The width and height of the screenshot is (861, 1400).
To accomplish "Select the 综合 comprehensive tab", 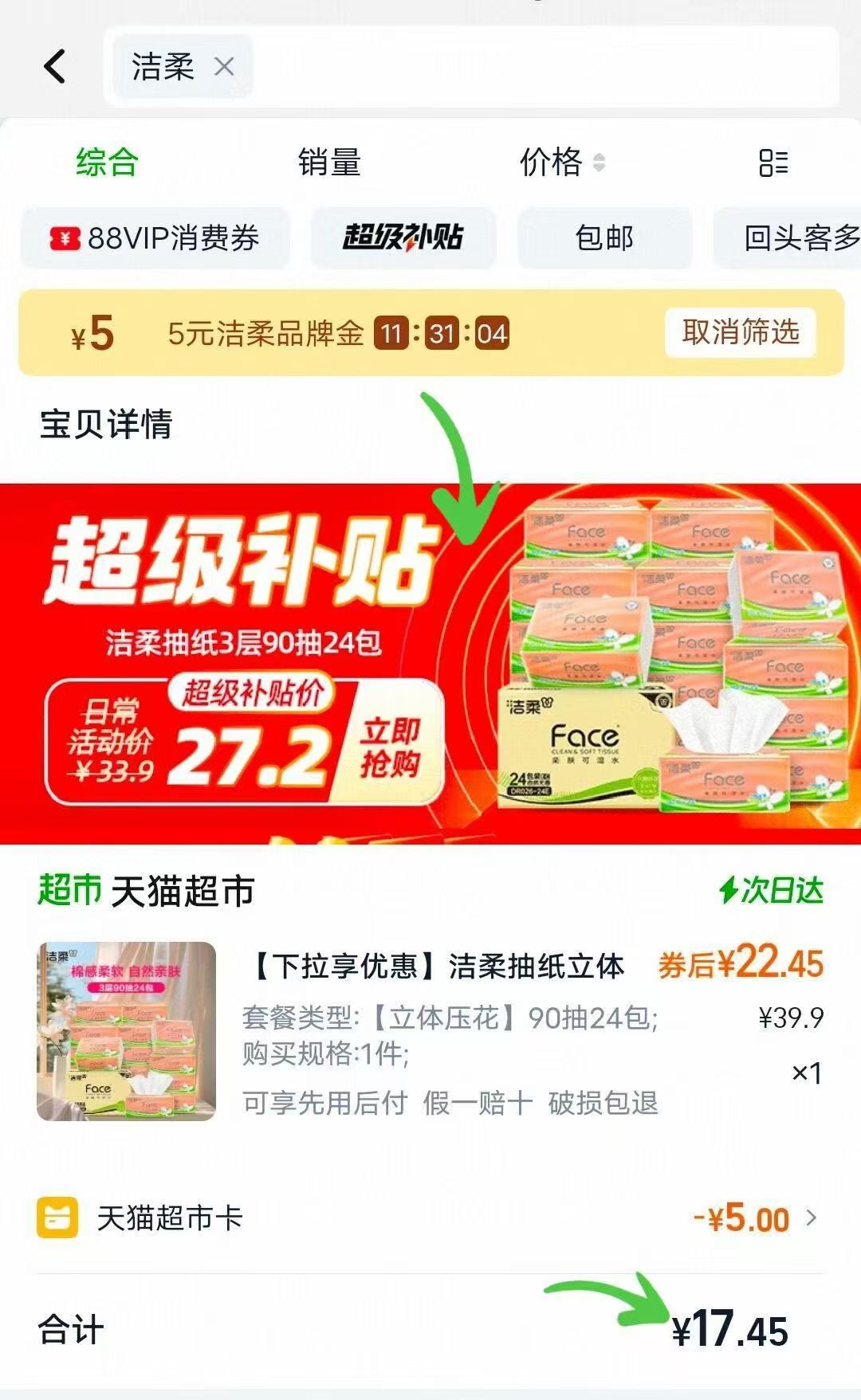I will pos(104,162).
